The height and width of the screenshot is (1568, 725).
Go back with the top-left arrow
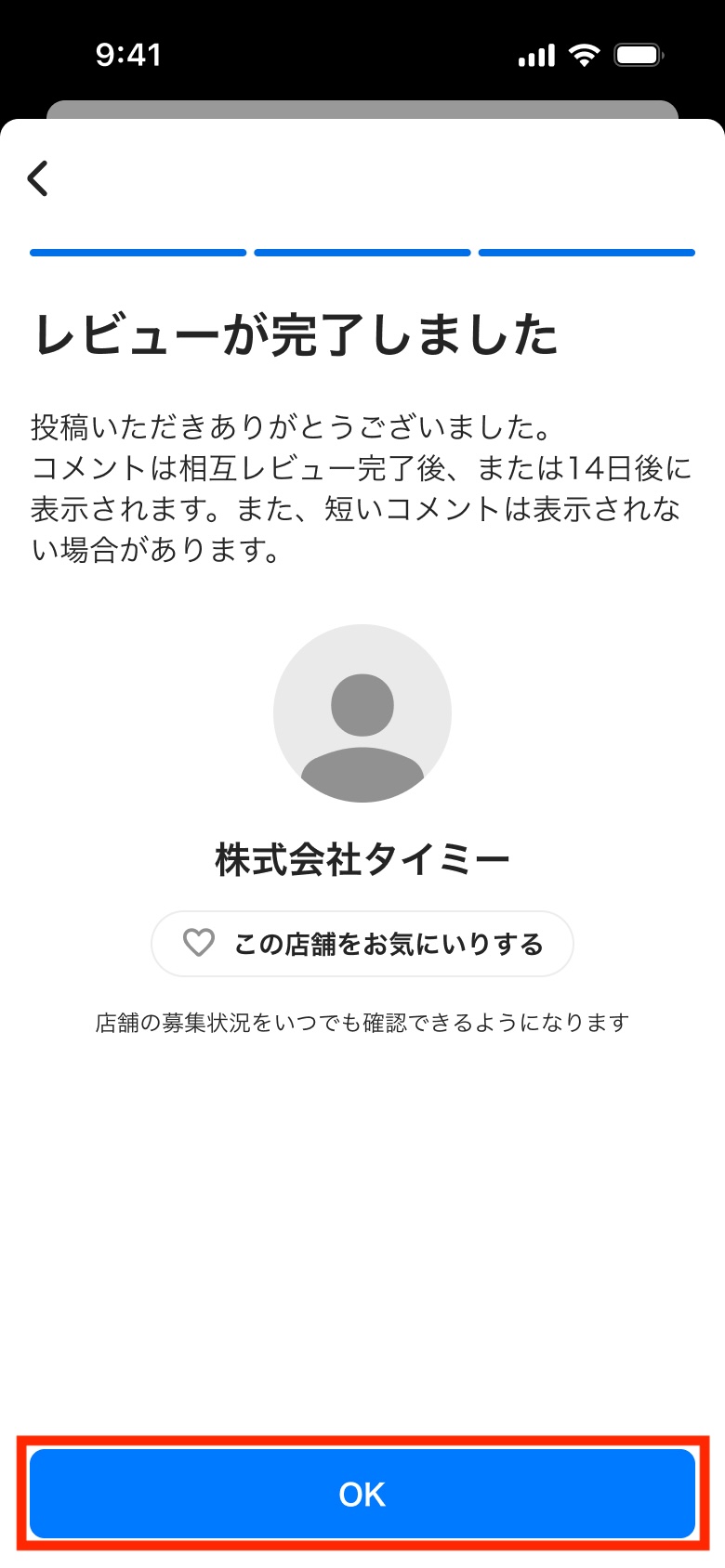[x=38, y=178]
